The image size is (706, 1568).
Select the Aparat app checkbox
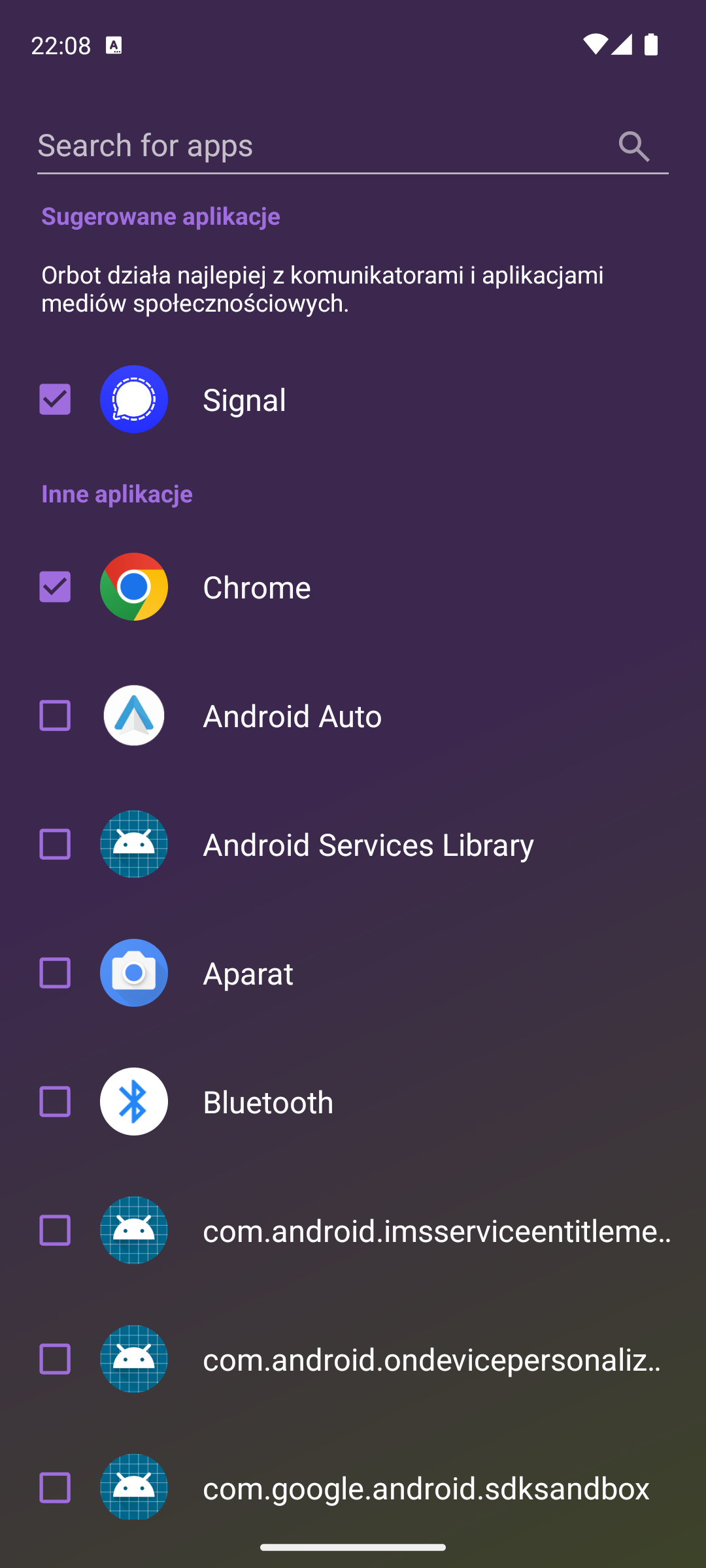pyautogui.click(x=55, y=973)
